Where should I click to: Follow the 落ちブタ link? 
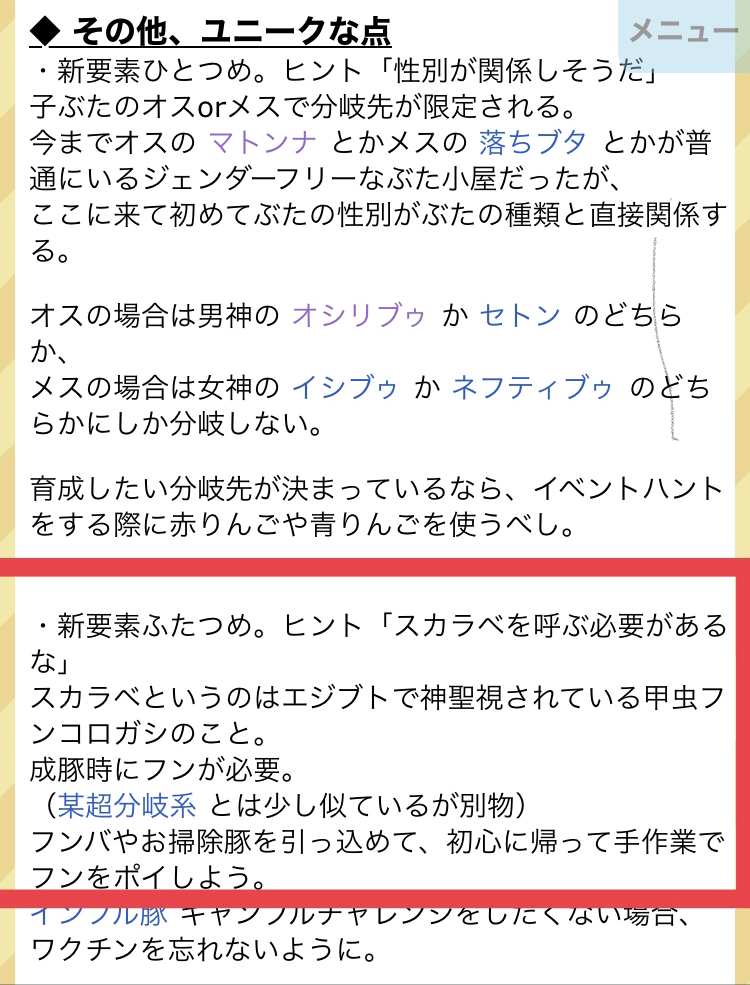(532, 143)
